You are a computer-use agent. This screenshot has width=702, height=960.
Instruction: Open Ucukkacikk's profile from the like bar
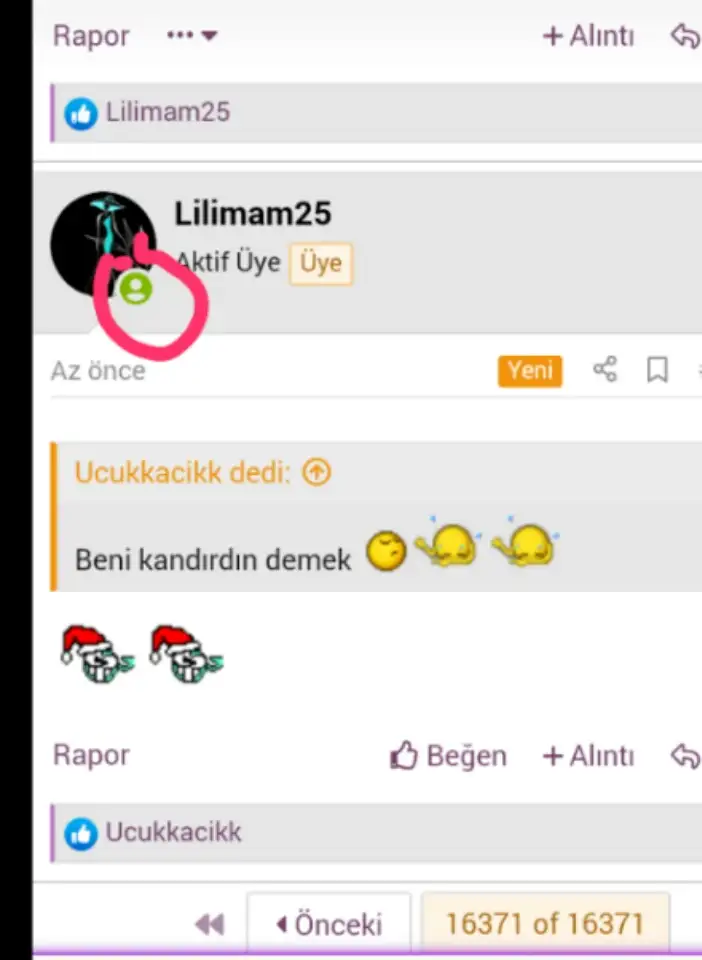pyautogui.click(x=173, y=832)
